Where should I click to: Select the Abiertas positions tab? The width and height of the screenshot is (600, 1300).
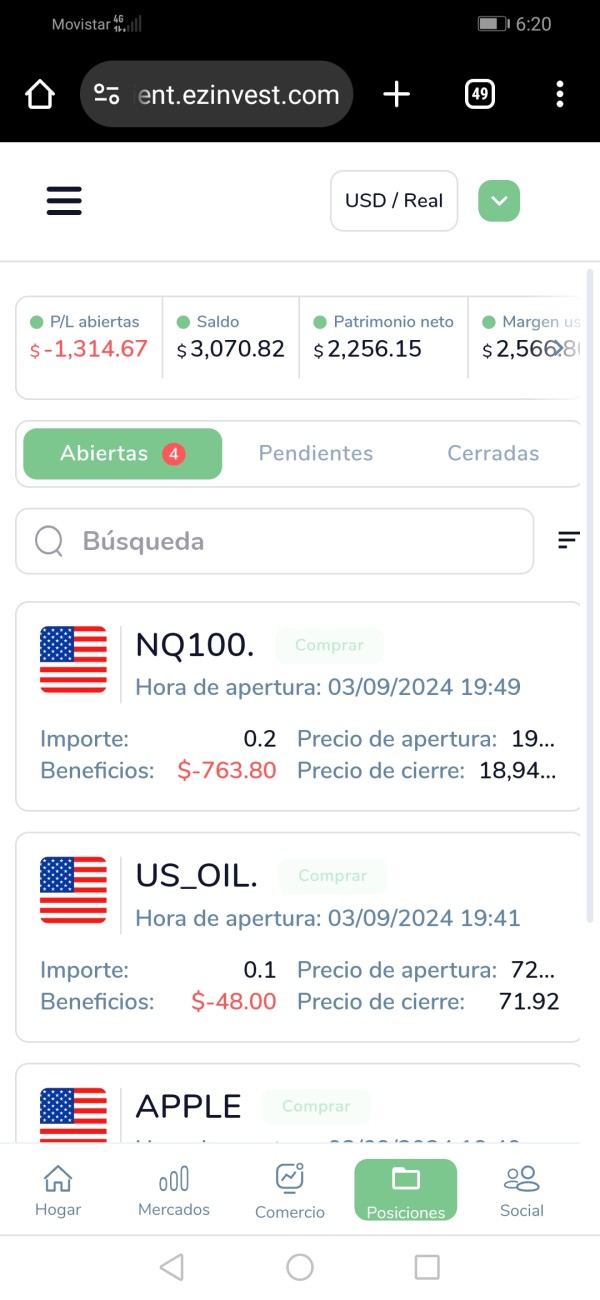pyautogui.click(x=122, y=453)
